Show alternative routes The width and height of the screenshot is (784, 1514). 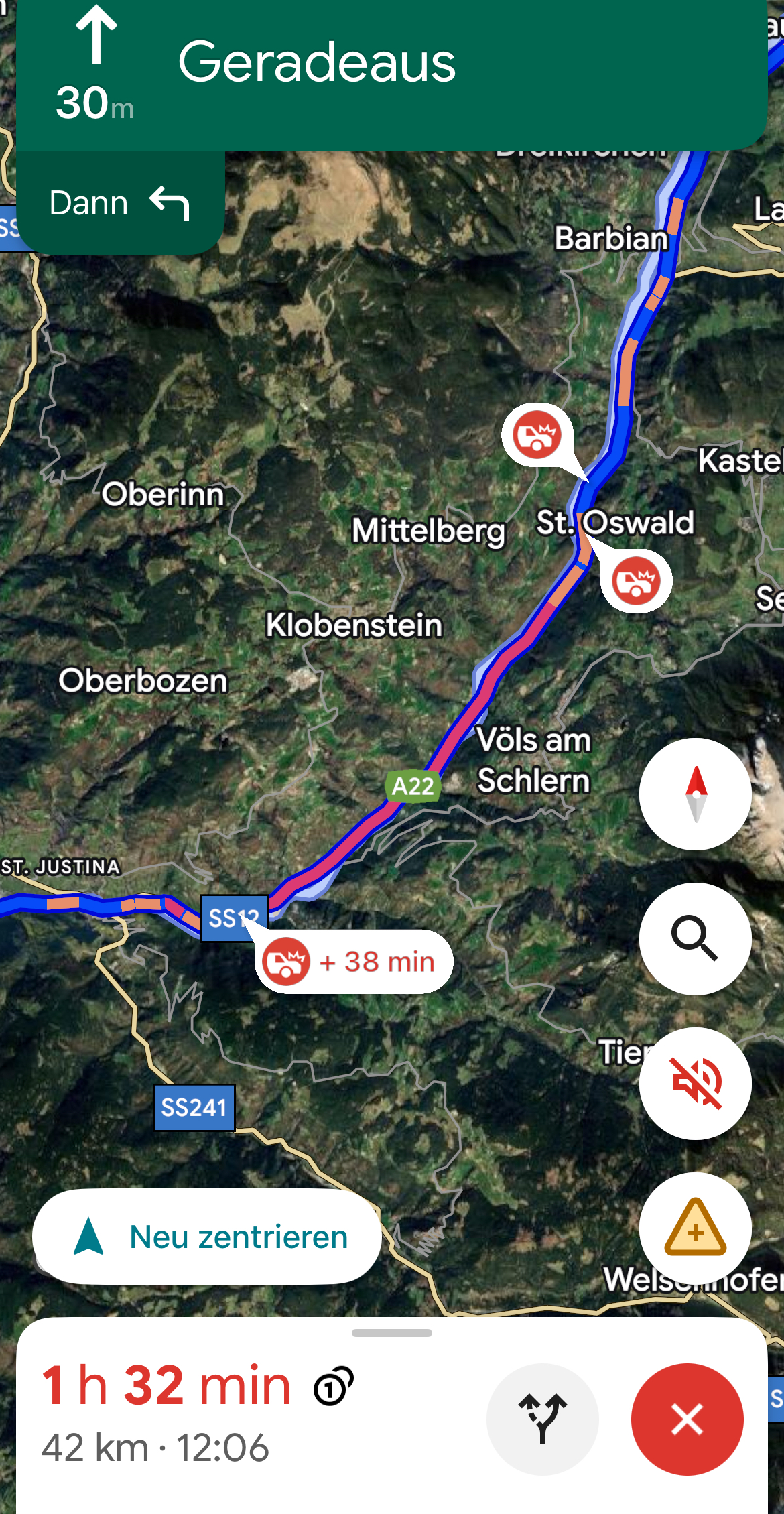pos(543,1420)
